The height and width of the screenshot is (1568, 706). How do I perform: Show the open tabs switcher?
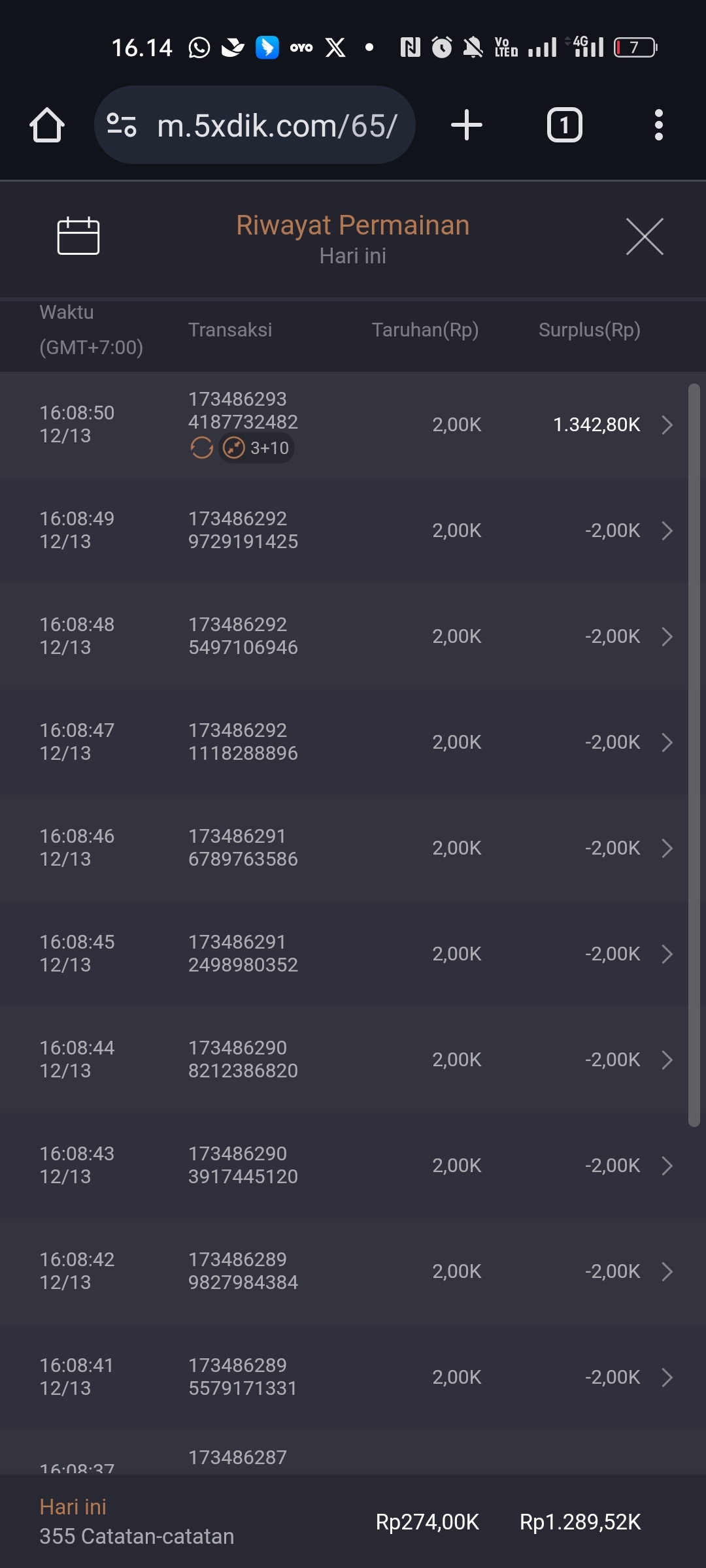coord(564,125)
